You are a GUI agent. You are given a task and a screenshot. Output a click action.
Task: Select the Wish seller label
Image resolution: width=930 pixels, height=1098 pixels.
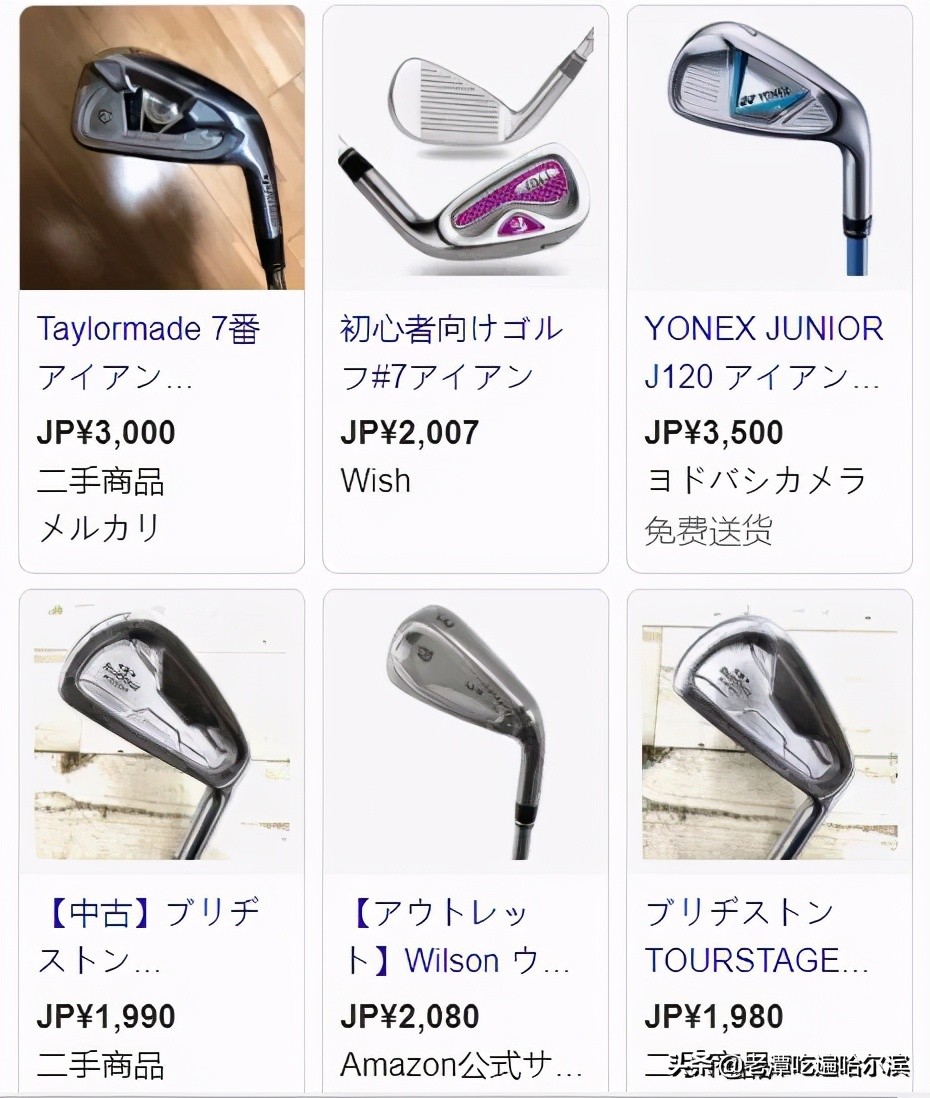pyautogui.click(x=374, y=481)
